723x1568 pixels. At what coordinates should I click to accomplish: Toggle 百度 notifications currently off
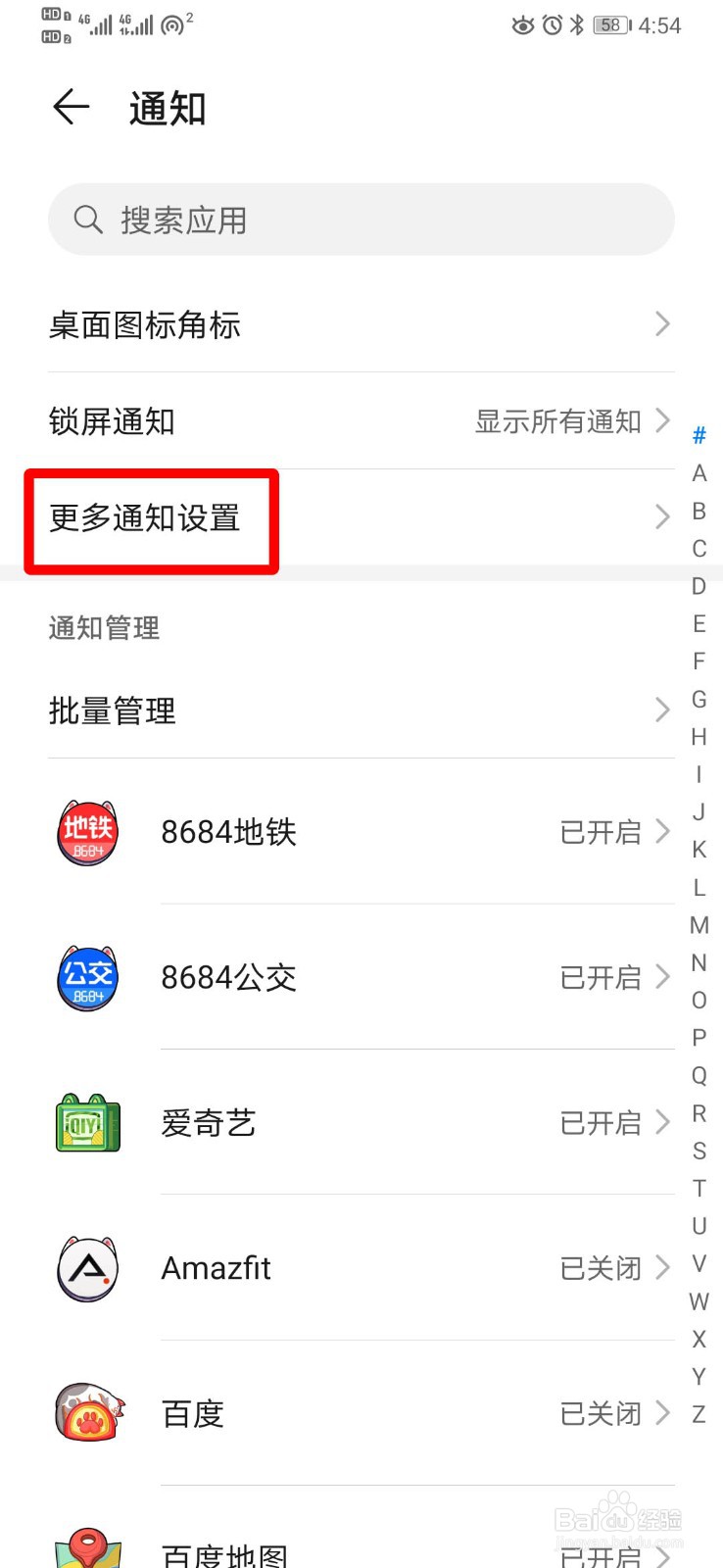pyautogui.click(x=601, y=1412)
